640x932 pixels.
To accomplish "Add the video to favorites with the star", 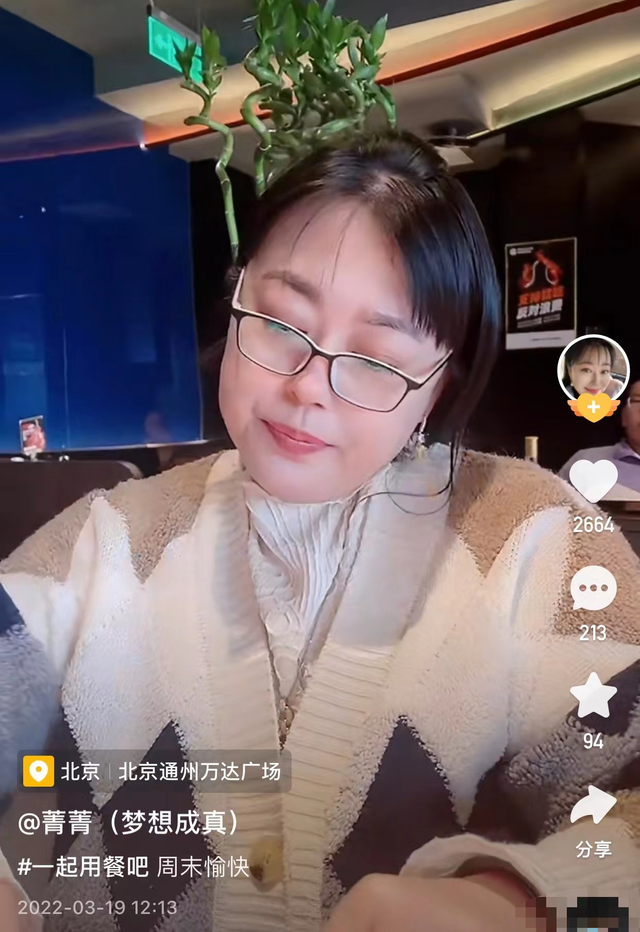I will (x=593, y=696).
